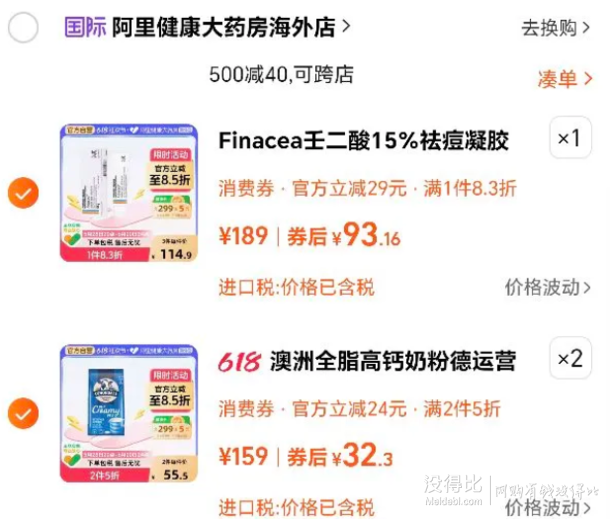Change quantity ×1 for Finacea gel

569,138
